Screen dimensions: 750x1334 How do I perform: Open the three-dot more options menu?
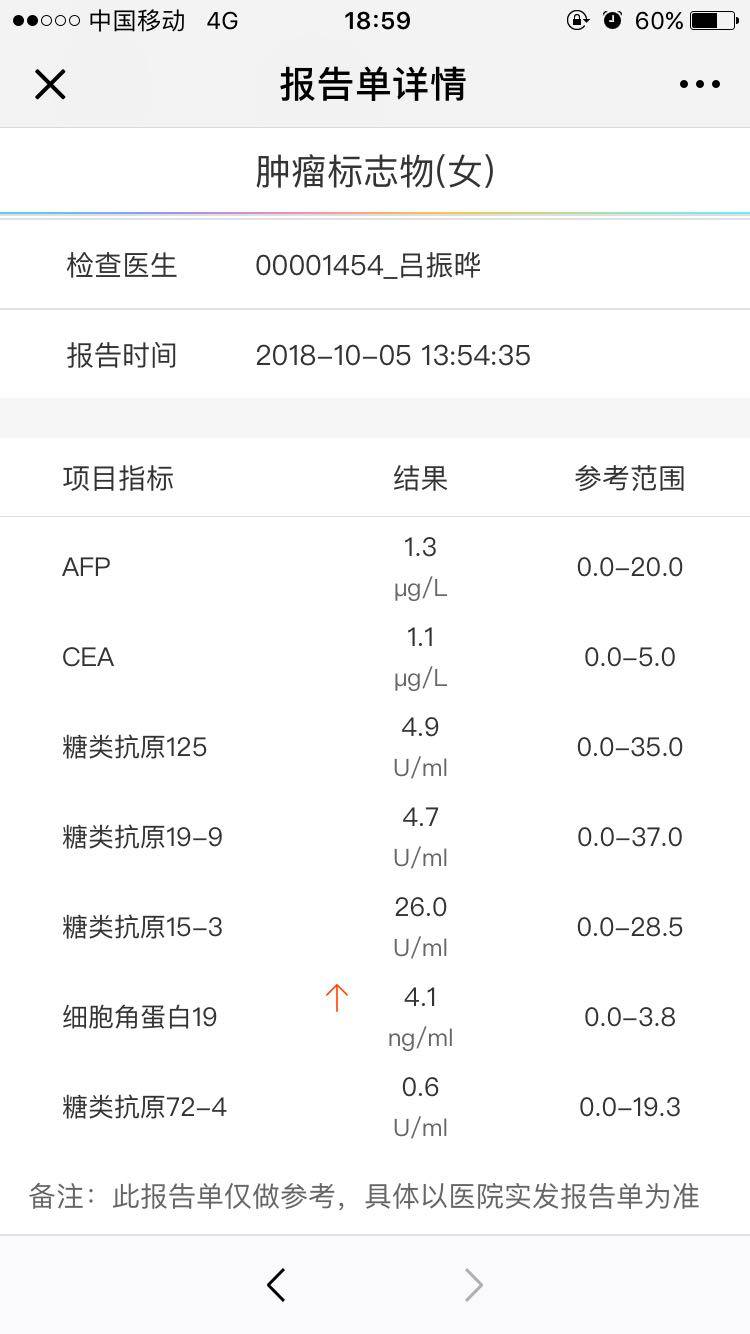coord(699,85)
